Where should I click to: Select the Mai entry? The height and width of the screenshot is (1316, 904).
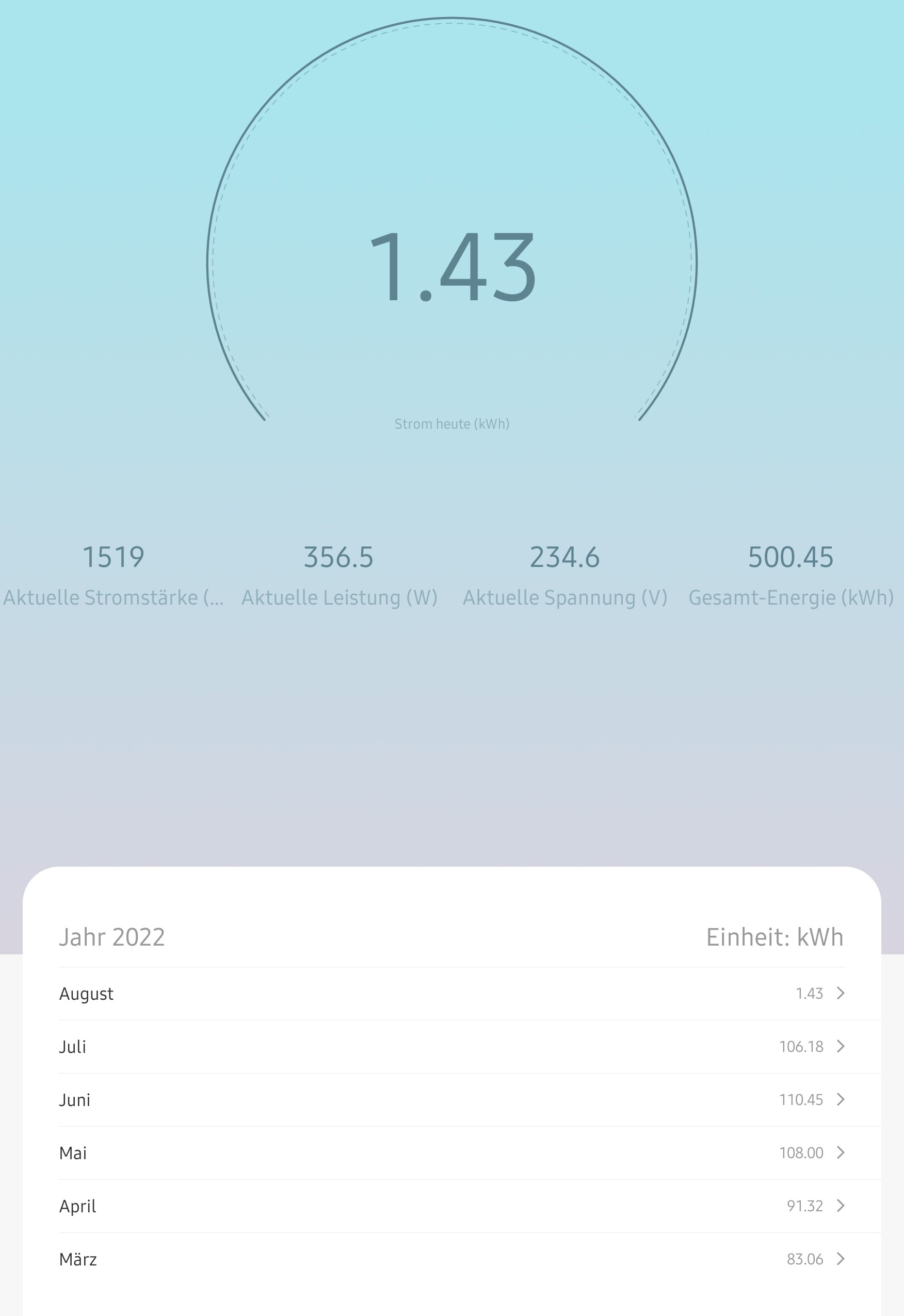click(451, 1153)
